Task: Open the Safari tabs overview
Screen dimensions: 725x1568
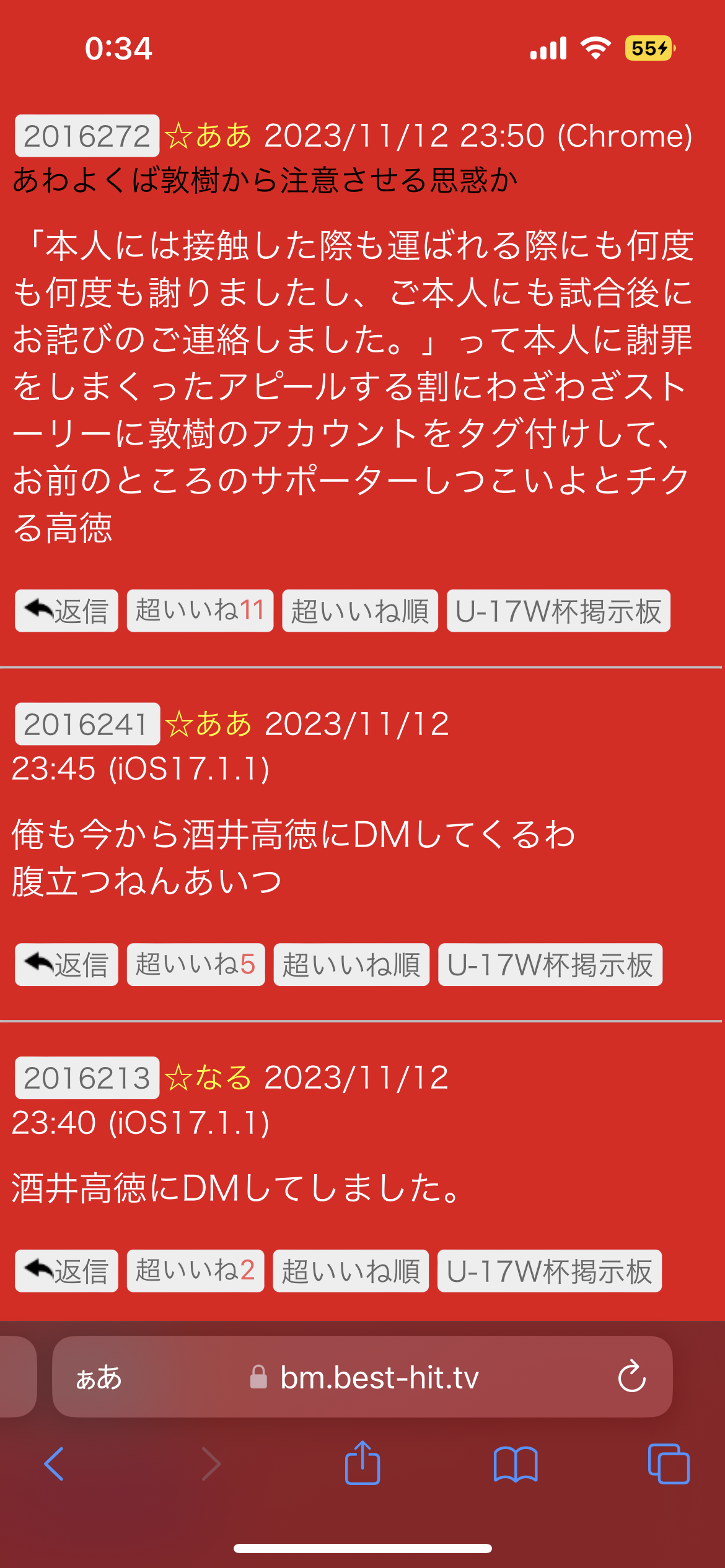Action: pos(668,1464)
